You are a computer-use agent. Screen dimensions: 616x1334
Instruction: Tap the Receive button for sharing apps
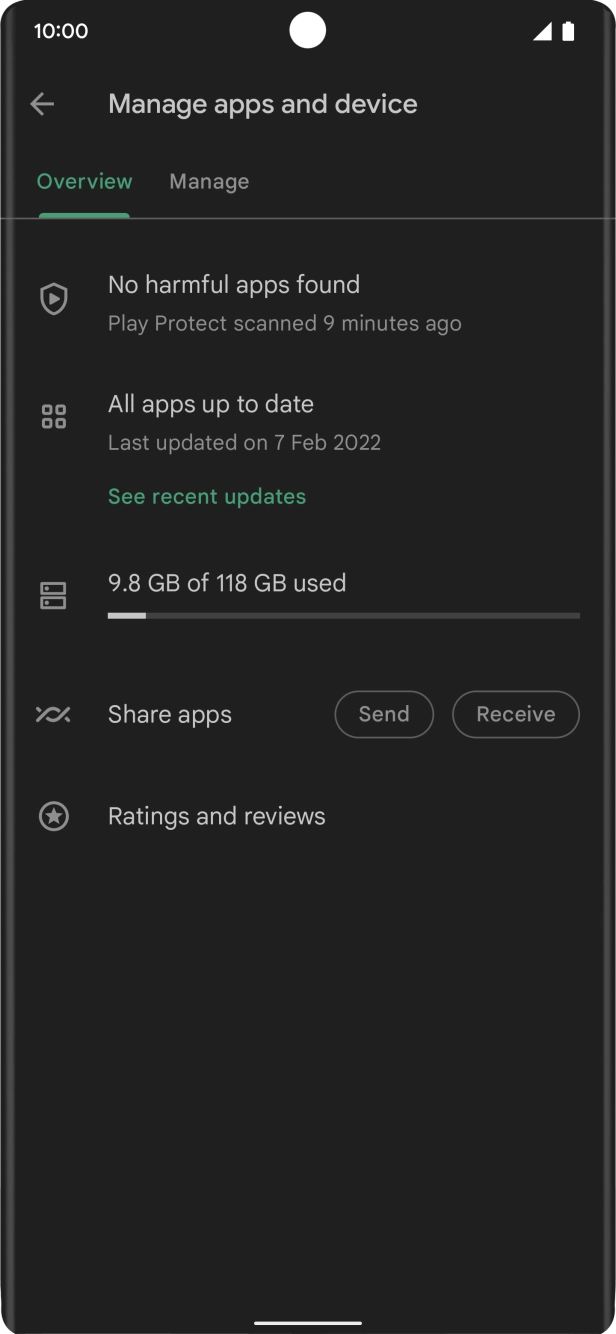[516, 714]
